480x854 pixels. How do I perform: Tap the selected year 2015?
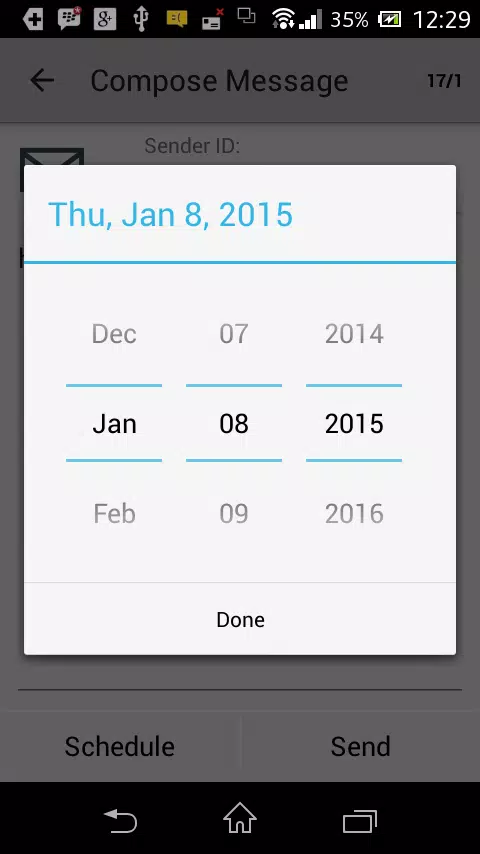click(354, 424)
